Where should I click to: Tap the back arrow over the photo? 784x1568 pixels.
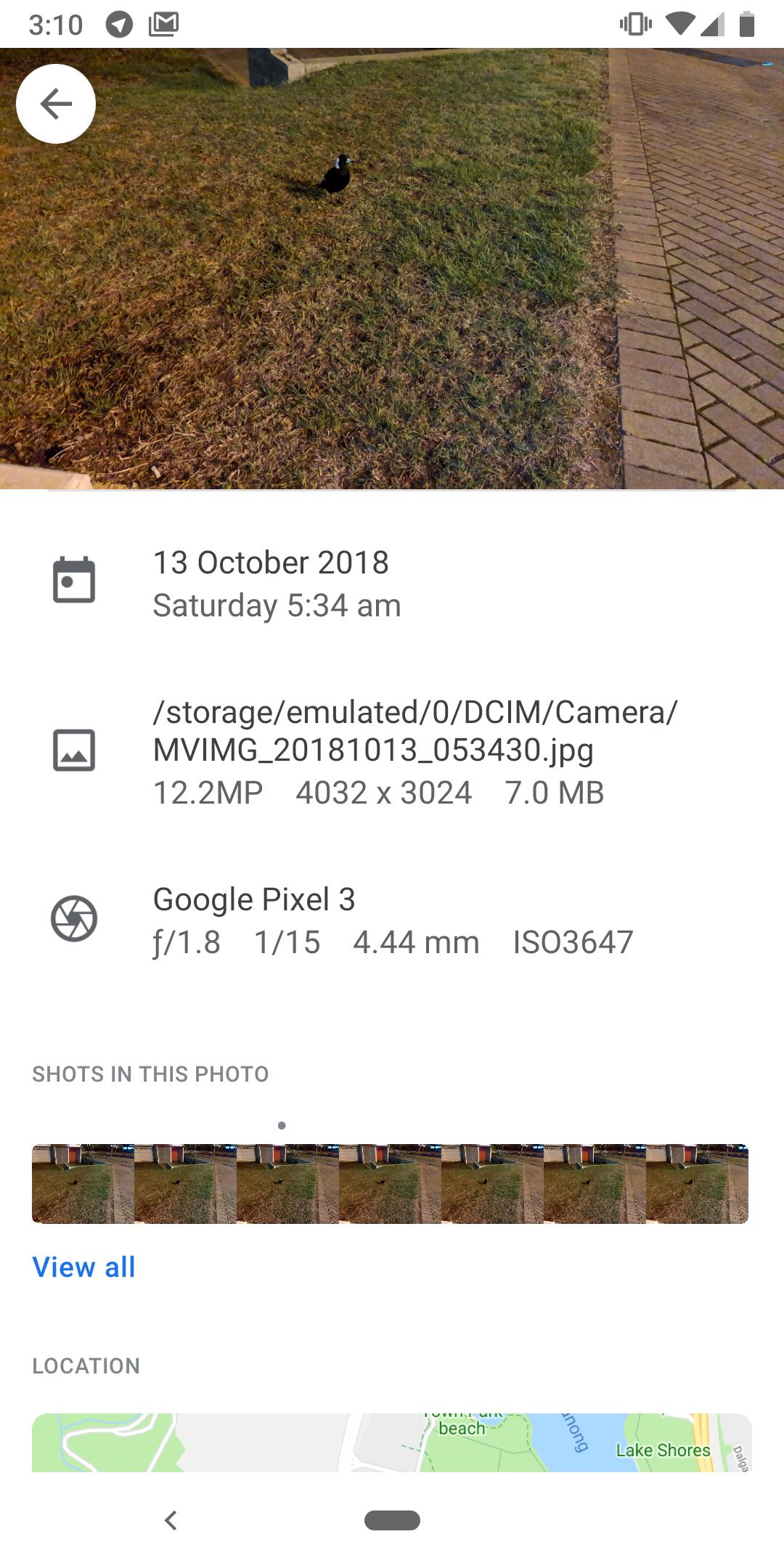pos(56,104)
